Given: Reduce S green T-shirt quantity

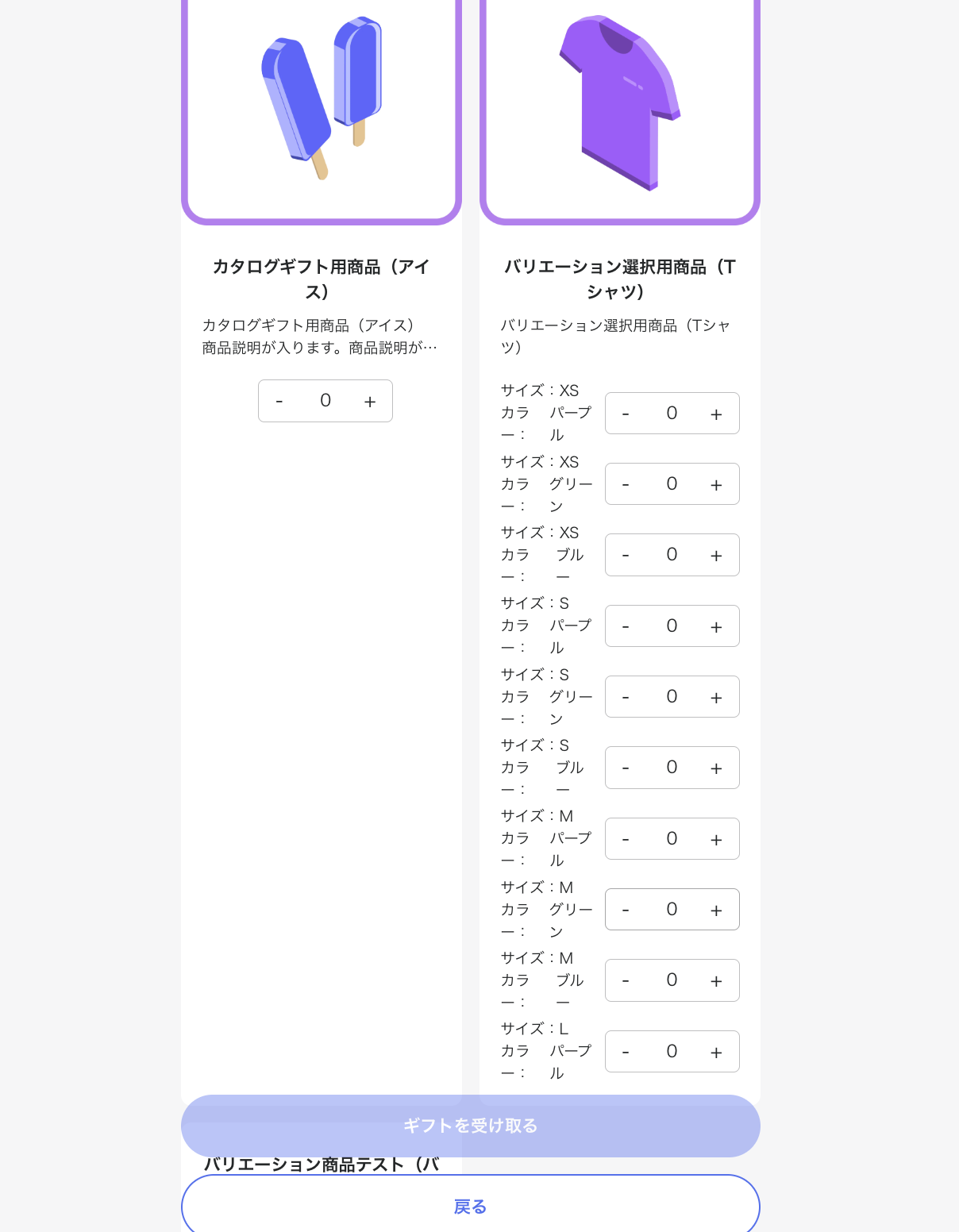Looking at the screenshot, I should coord(626,698).
